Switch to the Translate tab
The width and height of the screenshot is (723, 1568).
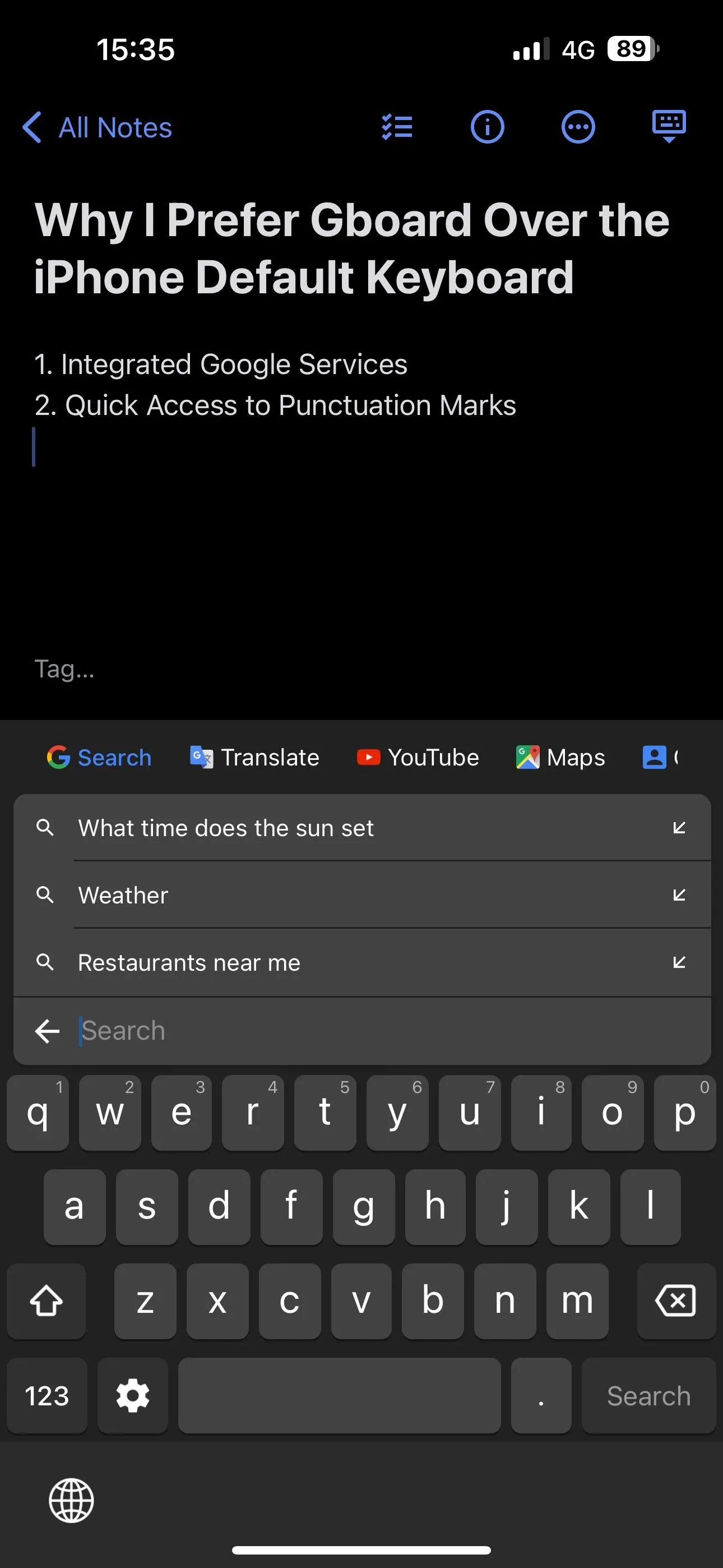pyautogui.click(x=254, y=757)
